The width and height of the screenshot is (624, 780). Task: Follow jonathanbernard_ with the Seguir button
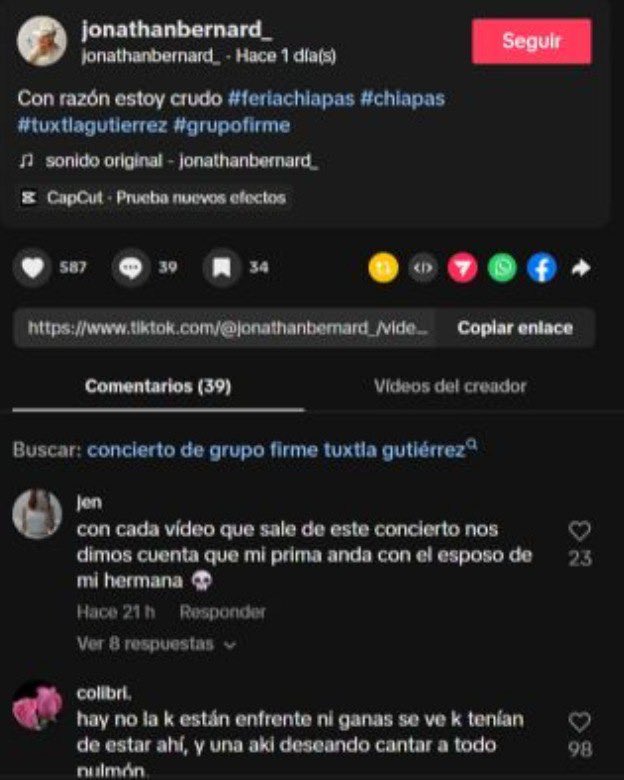(x=531, y=41)
